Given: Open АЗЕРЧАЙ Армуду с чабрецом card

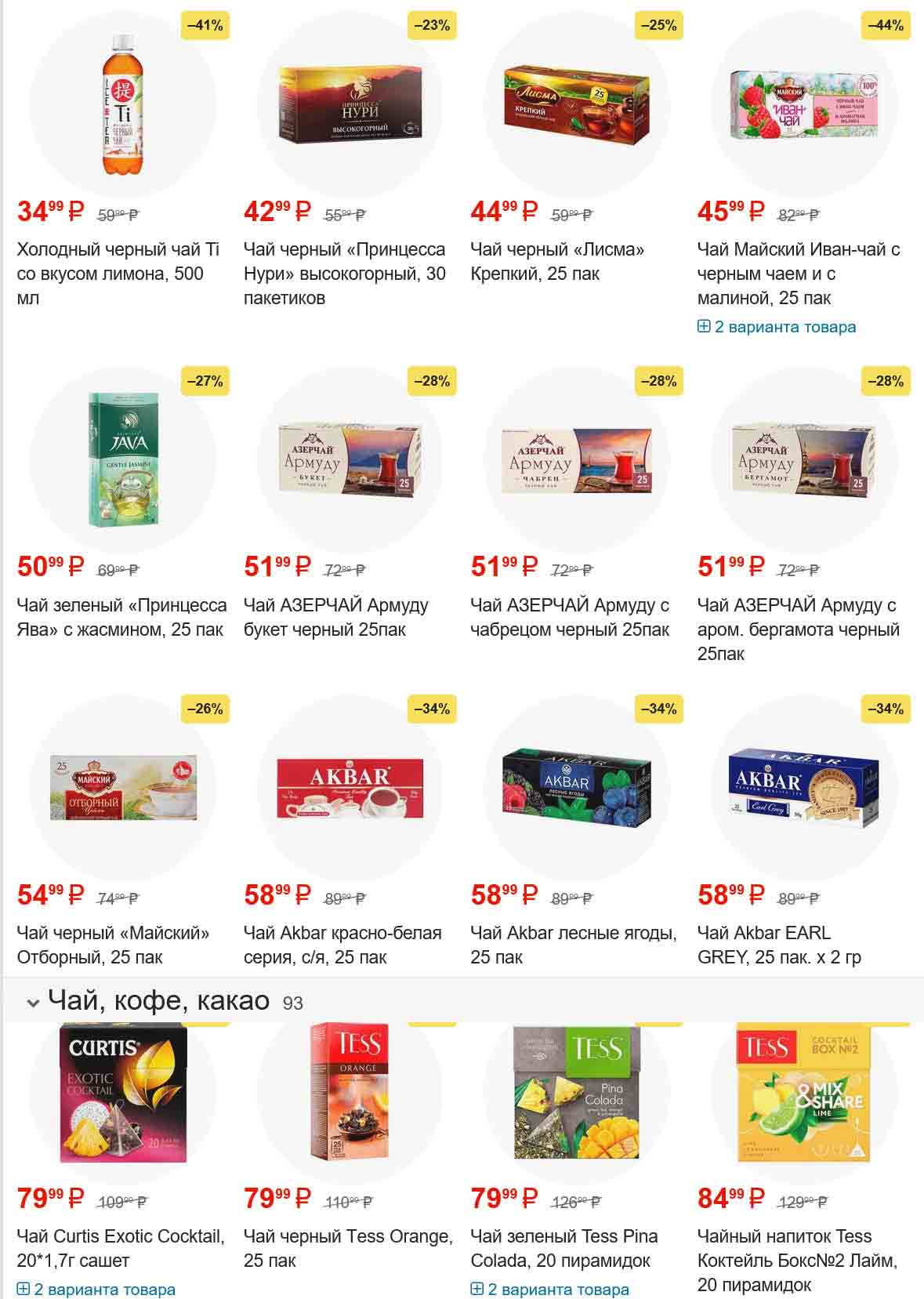Looking at the screenshot, I should point(570,617).
